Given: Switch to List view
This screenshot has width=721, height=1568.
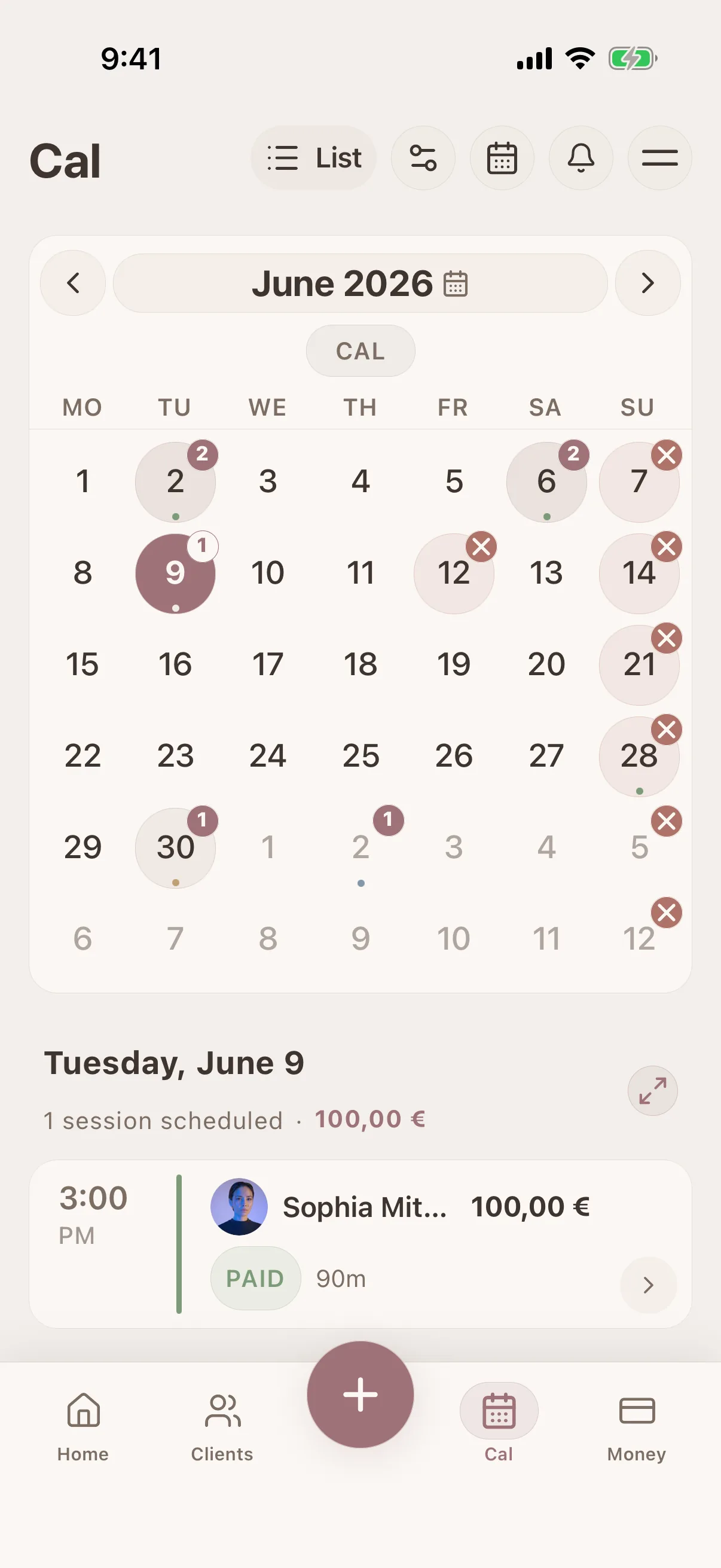Looking at the screenshot, I should pyautogui.click(x=313, y=158).
